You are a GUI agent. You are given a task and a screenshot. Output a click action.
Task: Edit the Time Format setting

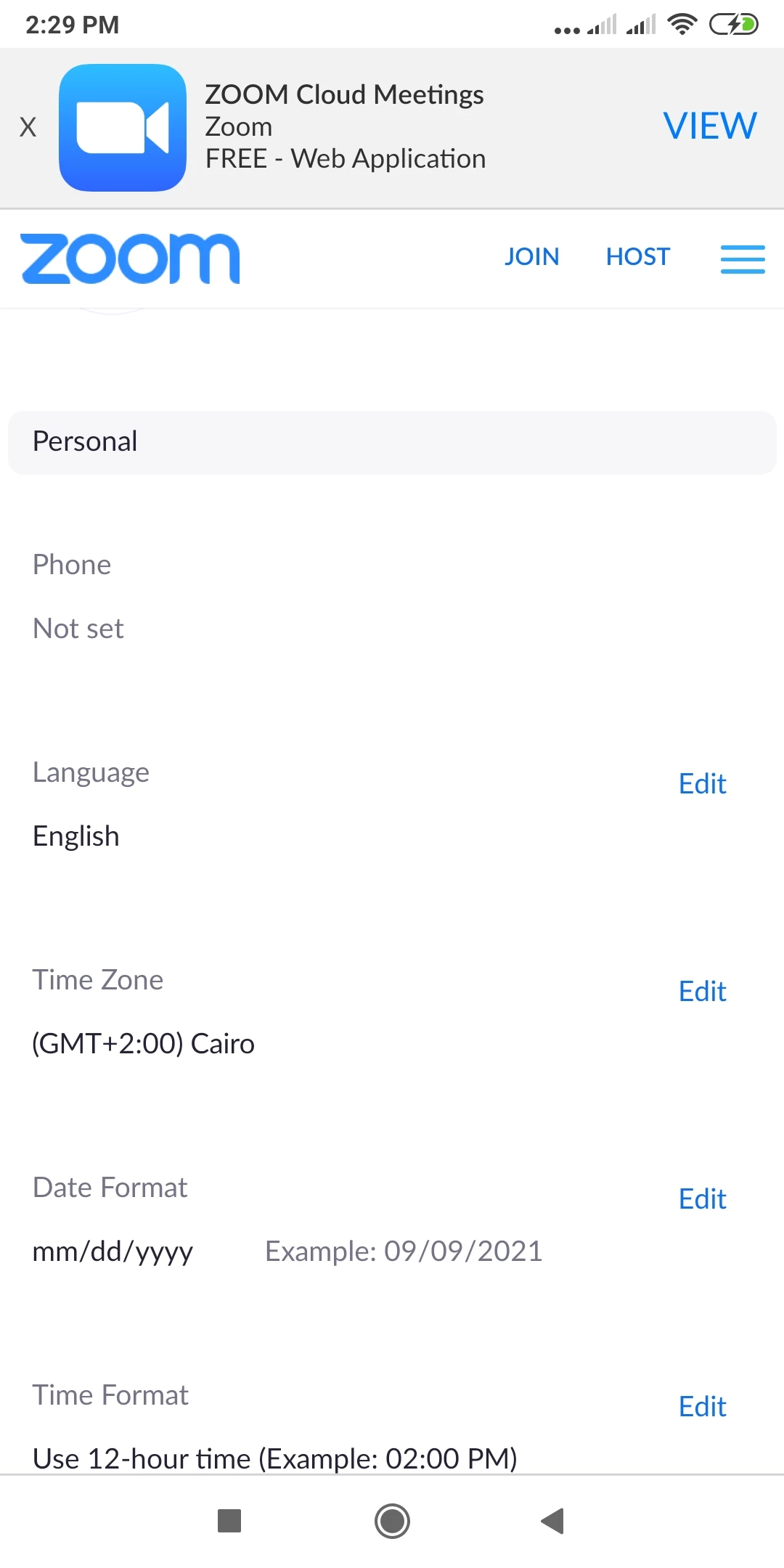tap(702, 1407)
